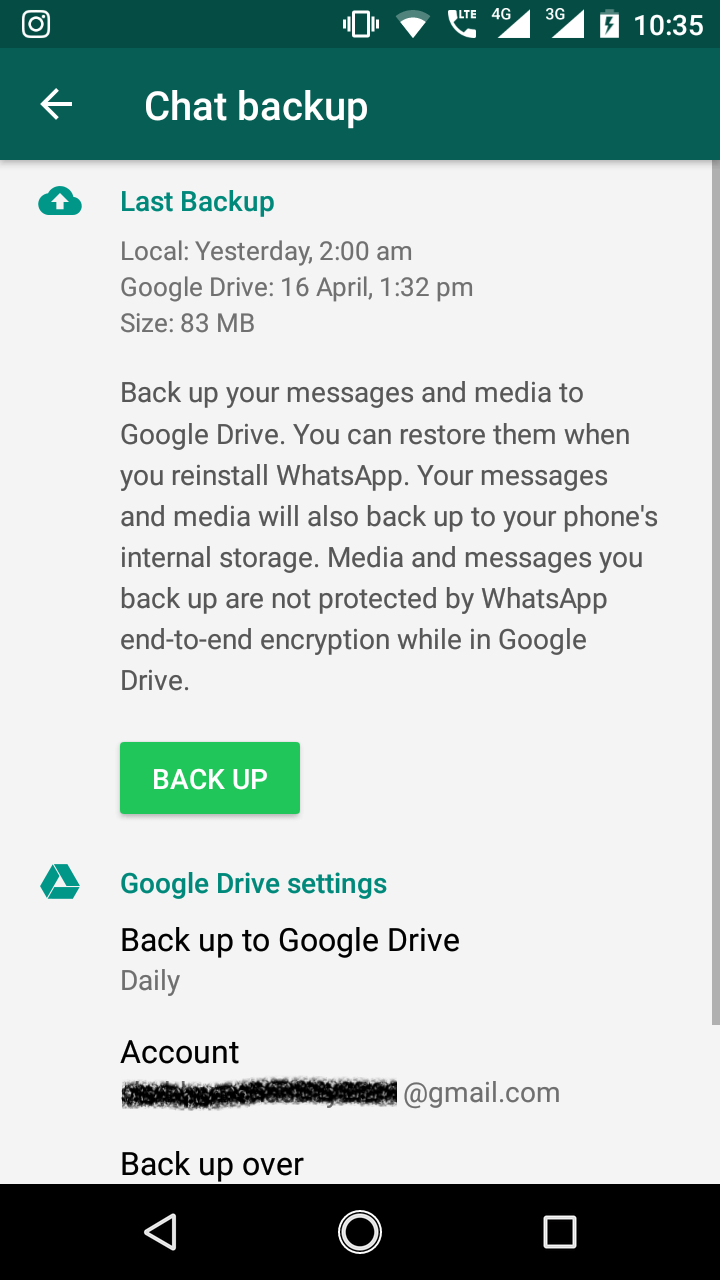Go back from Chat backup
The width and height of the screenshot is (720, 1280).
click(56, 105)
